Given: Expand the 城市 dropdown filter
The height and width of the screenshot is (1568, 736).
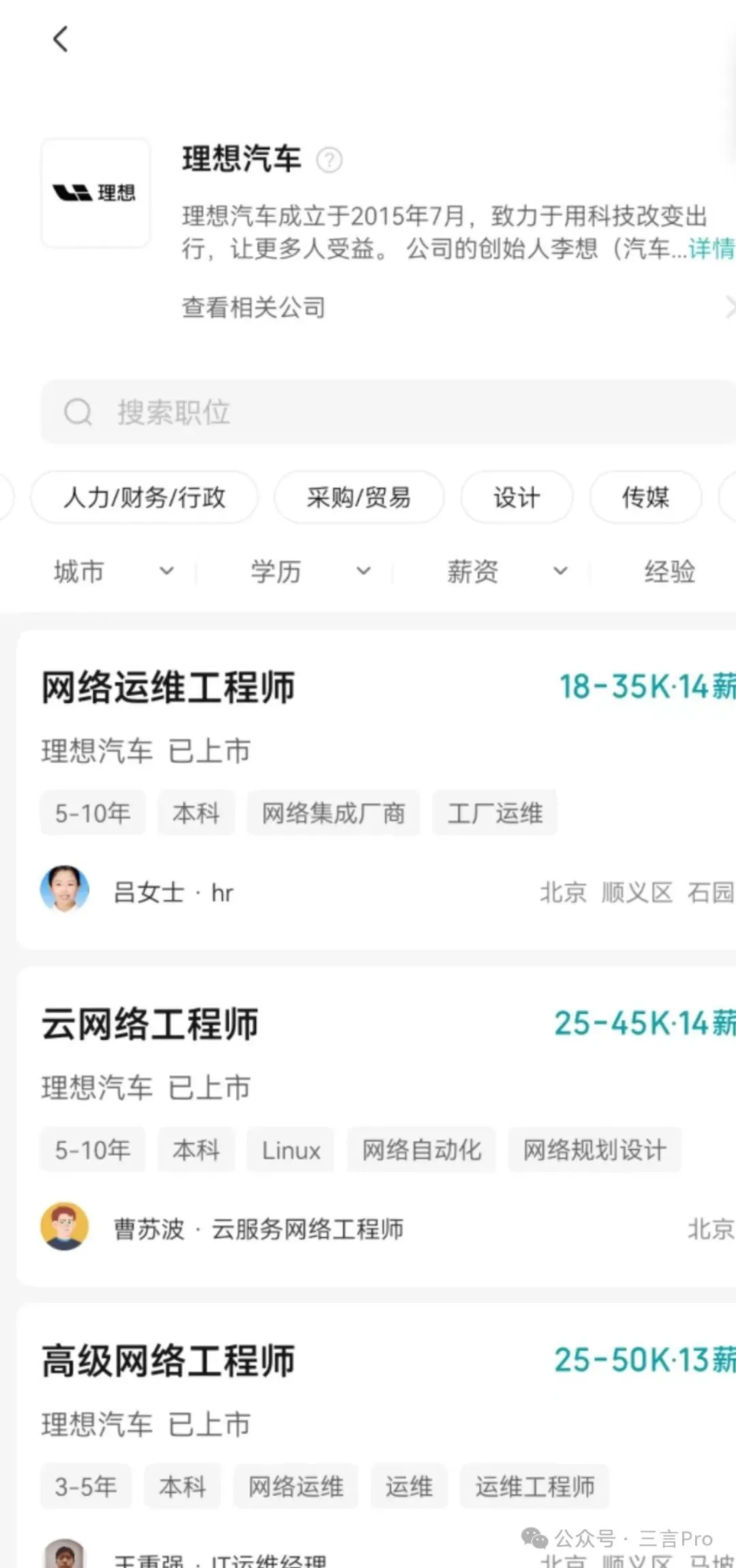Looking at the screenshot, I should 112,571.
